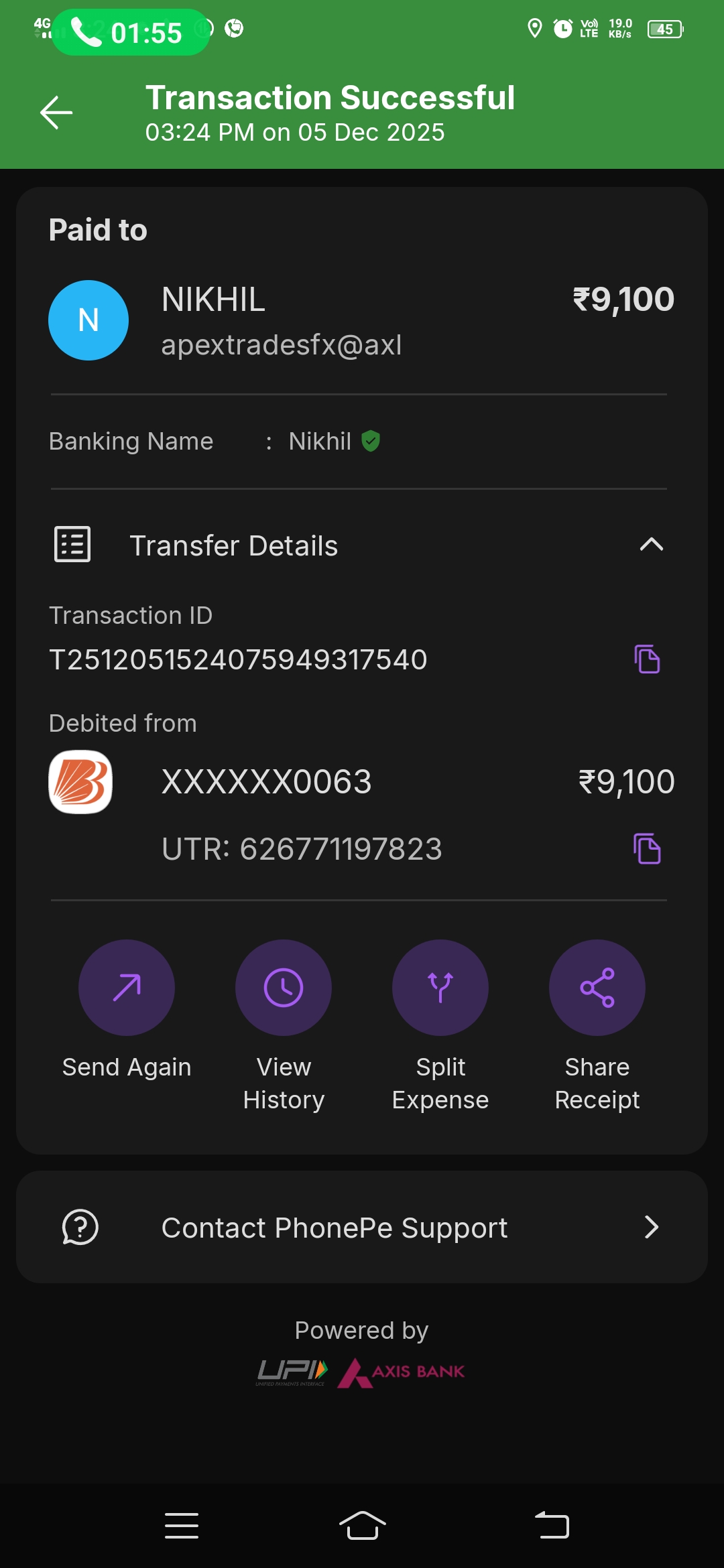Tap Send Again to repeat payment
Image resolution: width=724 pixels, height=1568 pixels.
point(127,988)
